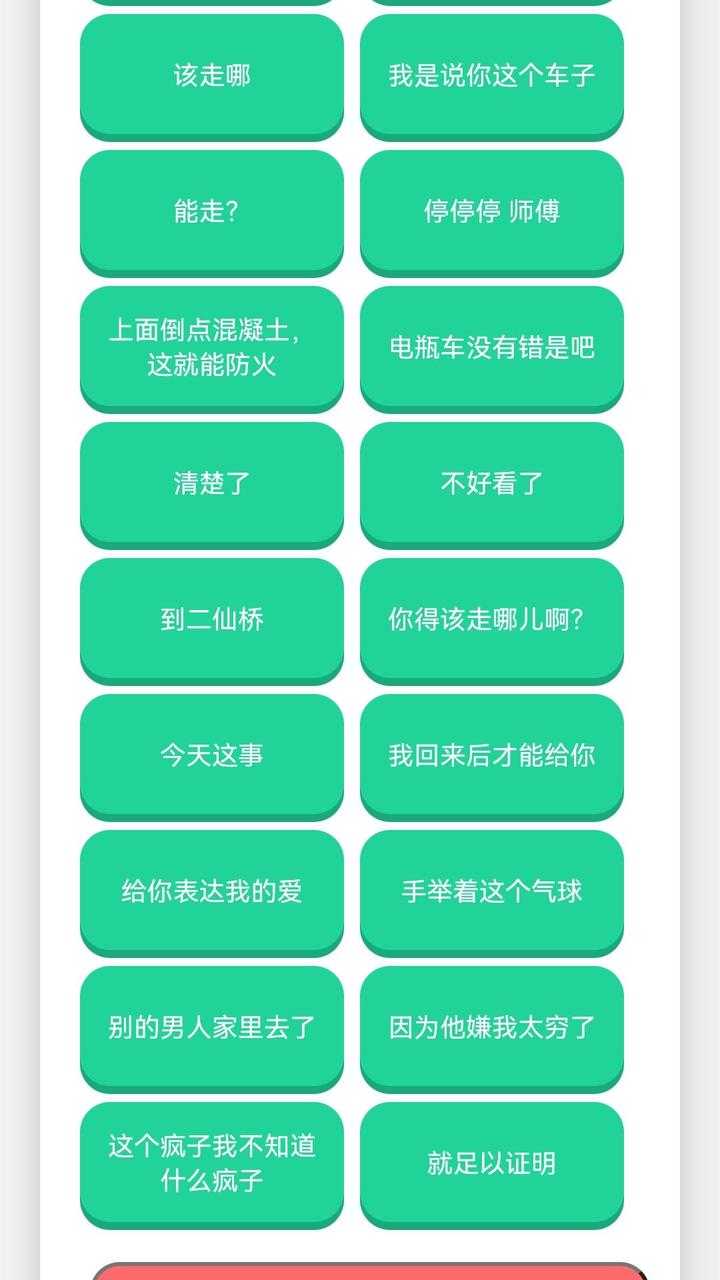Choose the 能走? button
Image resolution: width=720 pixels, height=1280 pixels.
212,211
